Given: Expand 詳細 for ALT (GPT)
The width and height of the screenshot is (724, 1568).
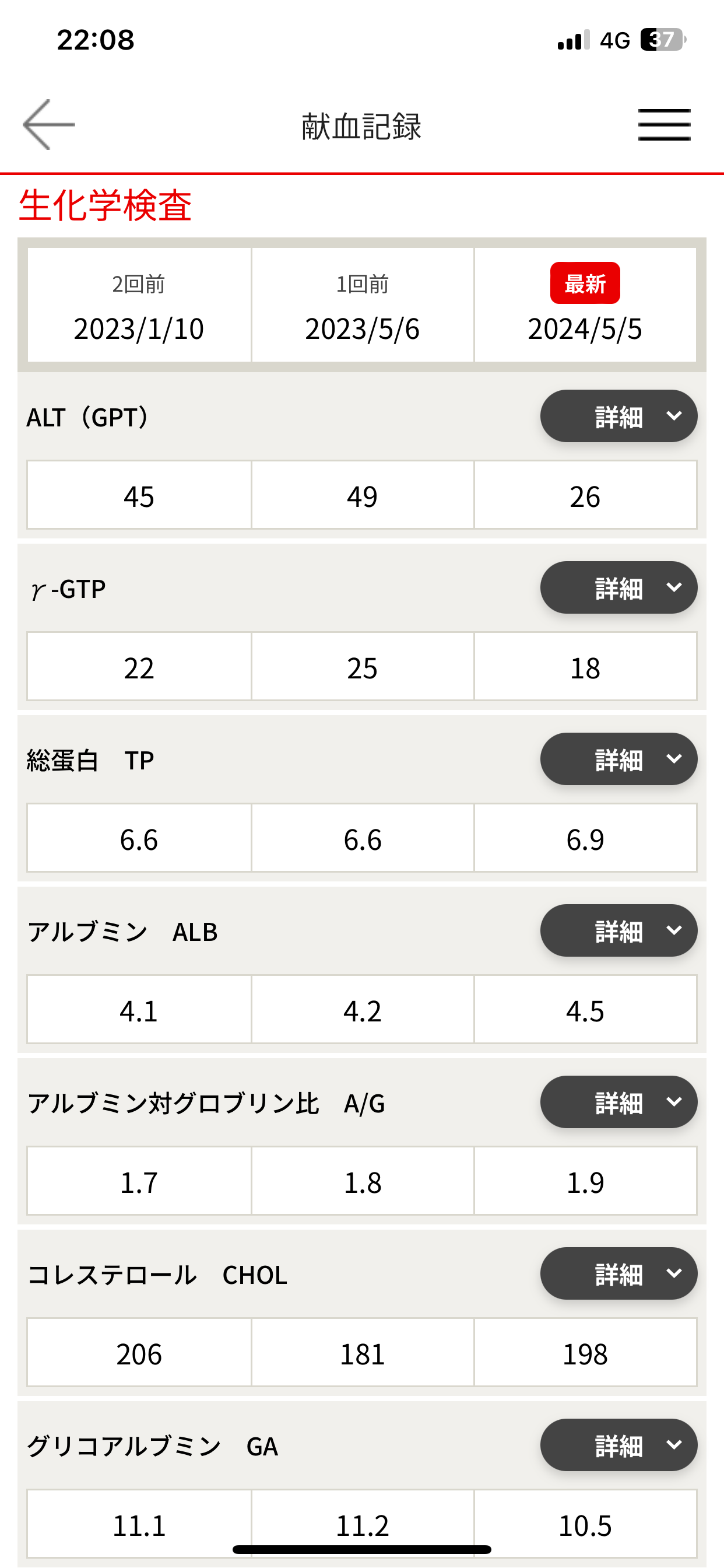Looking at the screenshot, I should pos(618,416).
